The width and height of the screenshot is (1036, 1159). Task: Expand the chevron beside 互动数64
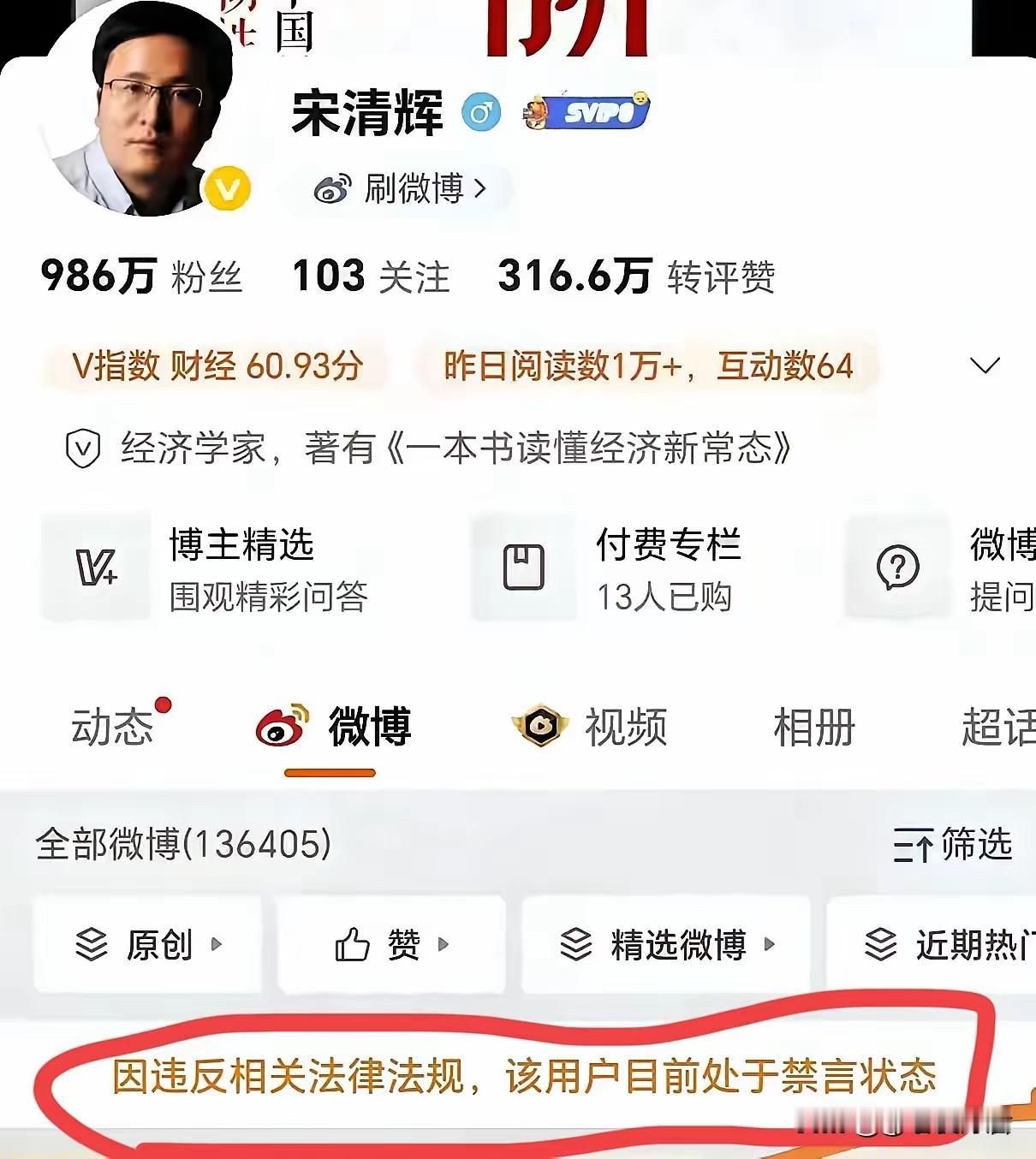(985, 366)
